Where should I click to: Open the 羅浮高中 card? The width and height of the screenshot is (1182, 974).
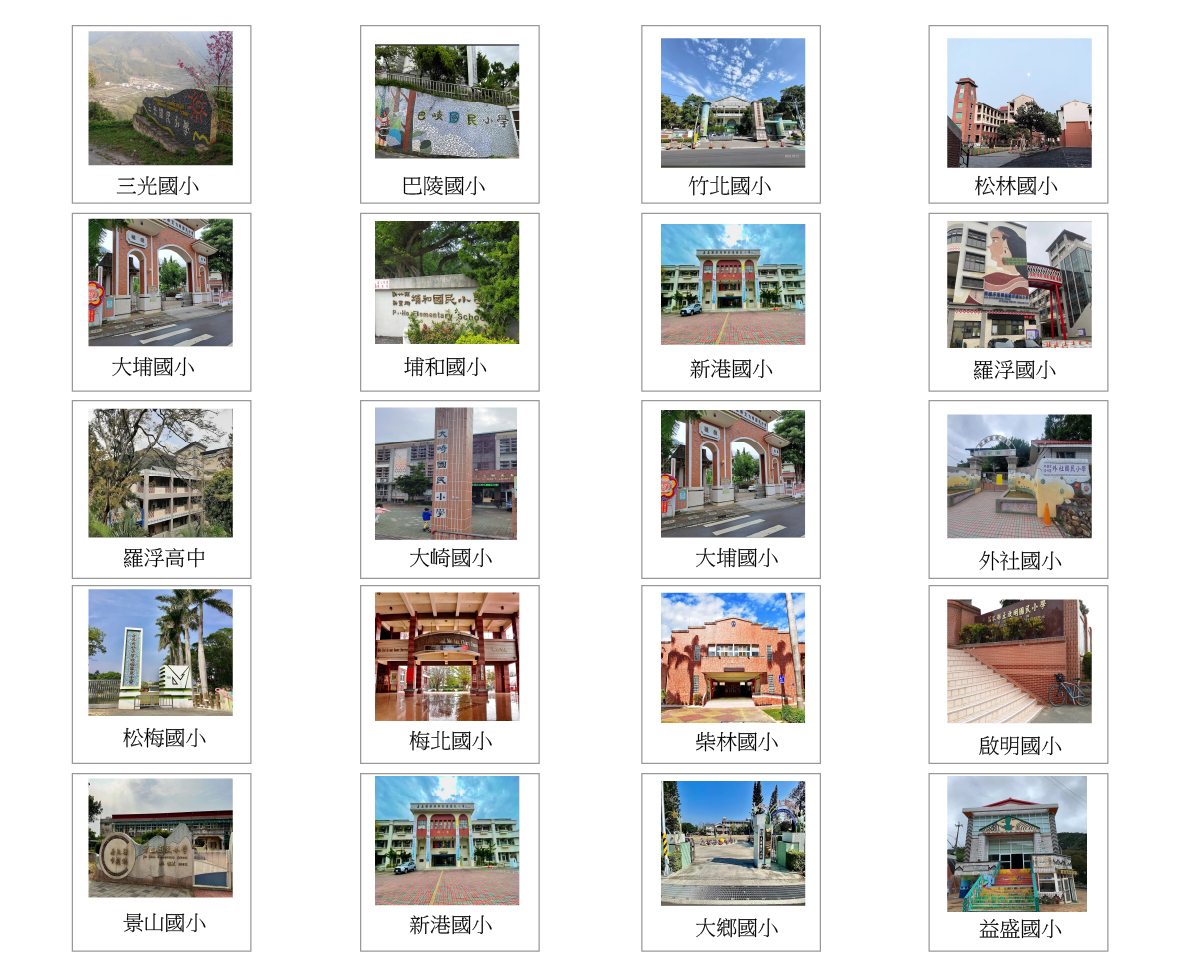[x=160, y=489]
